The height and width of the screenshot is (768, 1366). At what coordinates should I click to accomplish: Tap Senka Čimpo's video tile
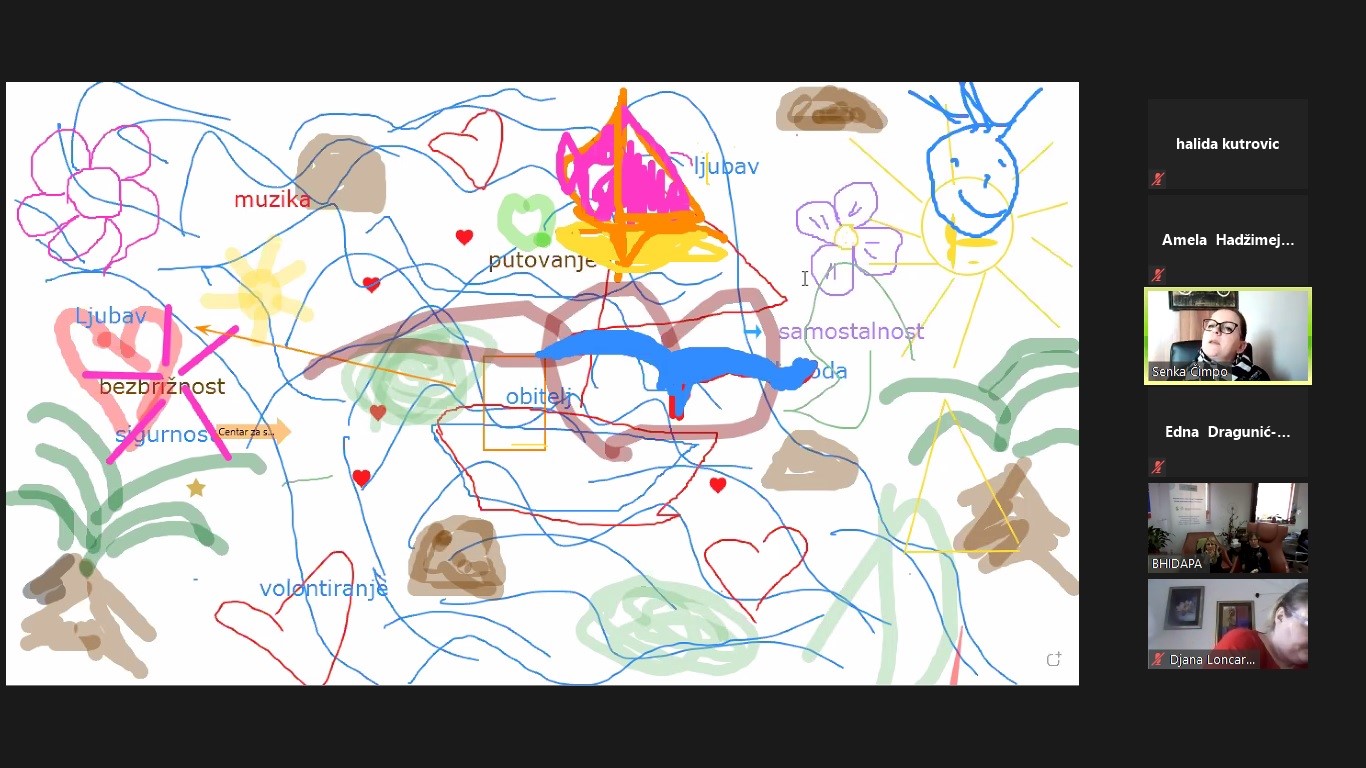click(x=1227, y=336)
